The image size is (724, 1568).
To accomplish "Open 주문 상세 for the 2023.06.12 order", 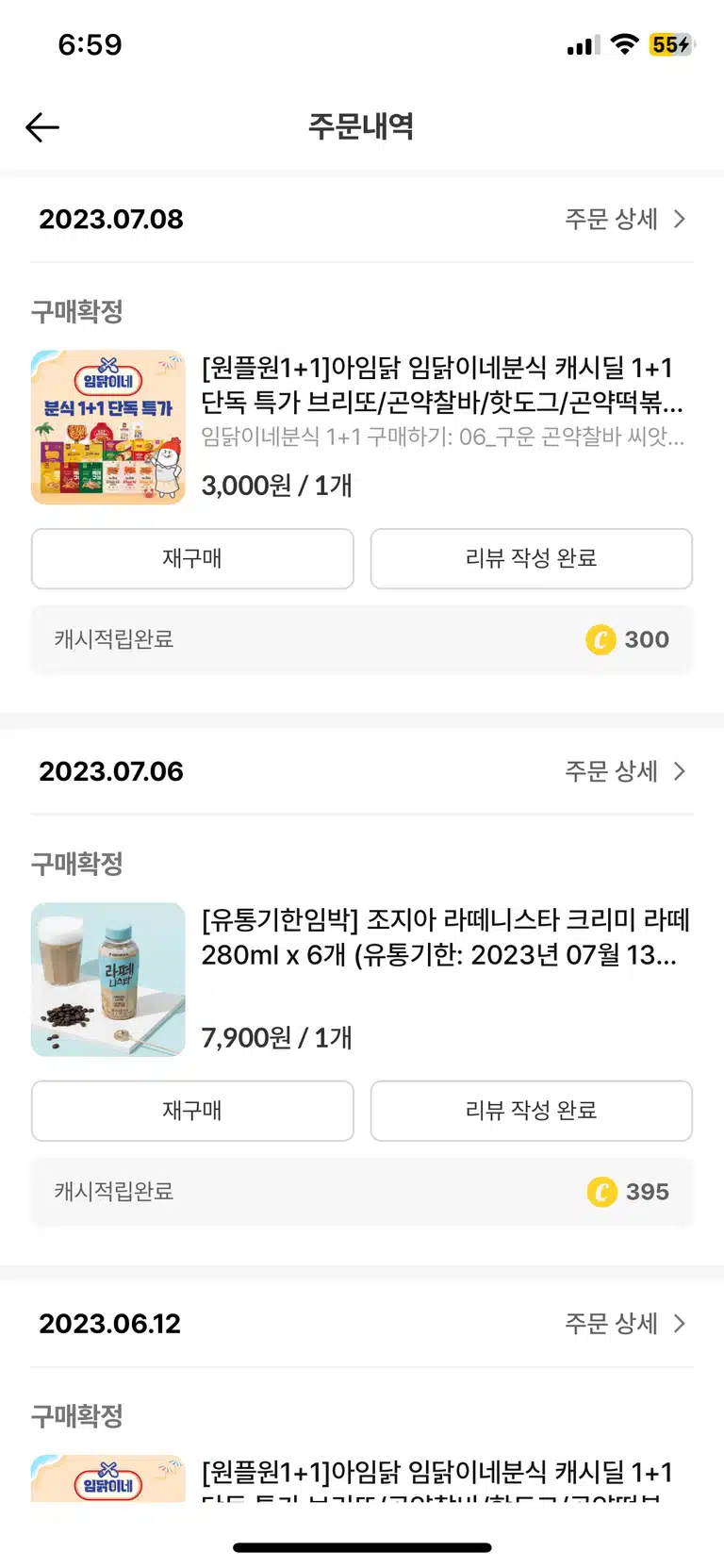I will (x=625, y=1324).
